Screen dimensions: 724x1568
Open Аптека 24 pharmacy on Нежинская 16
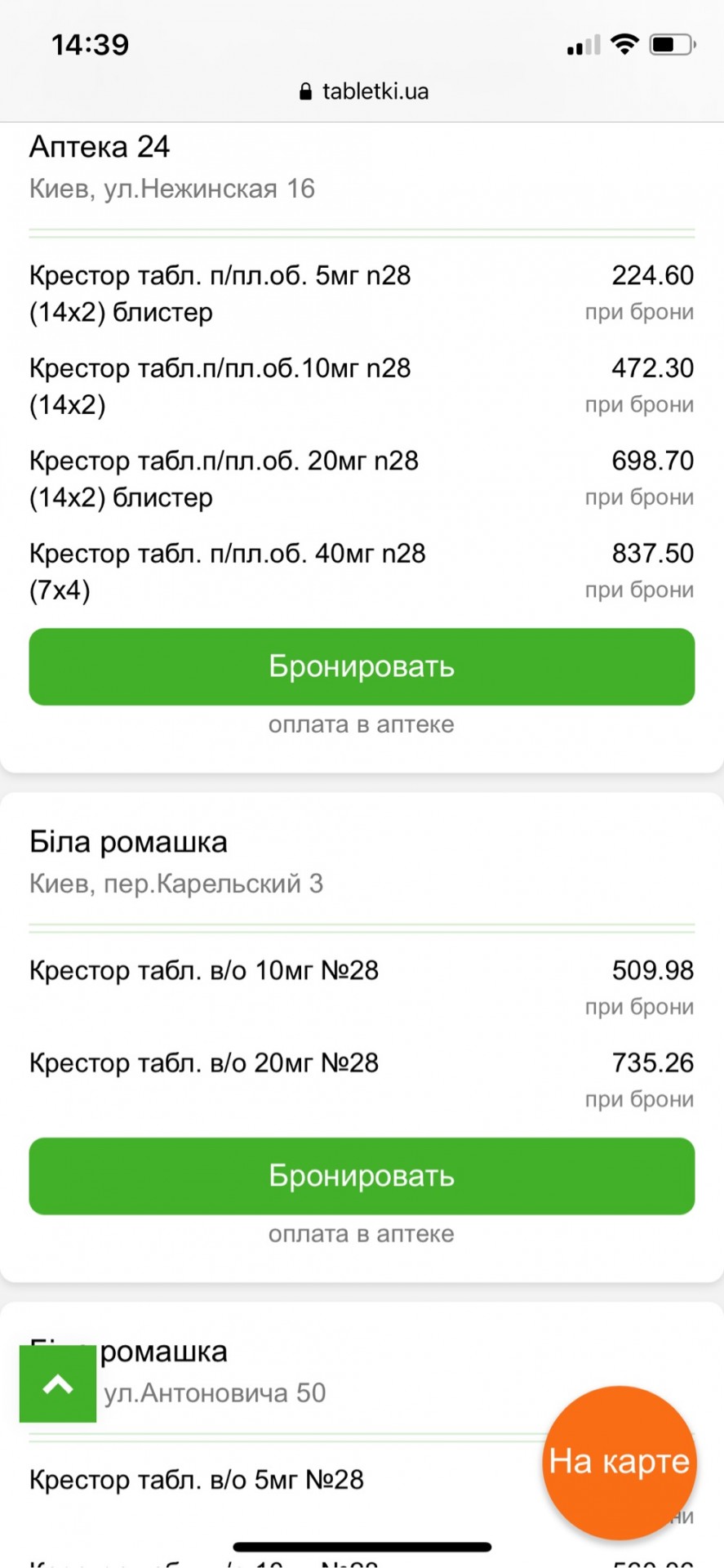[100, 147]
